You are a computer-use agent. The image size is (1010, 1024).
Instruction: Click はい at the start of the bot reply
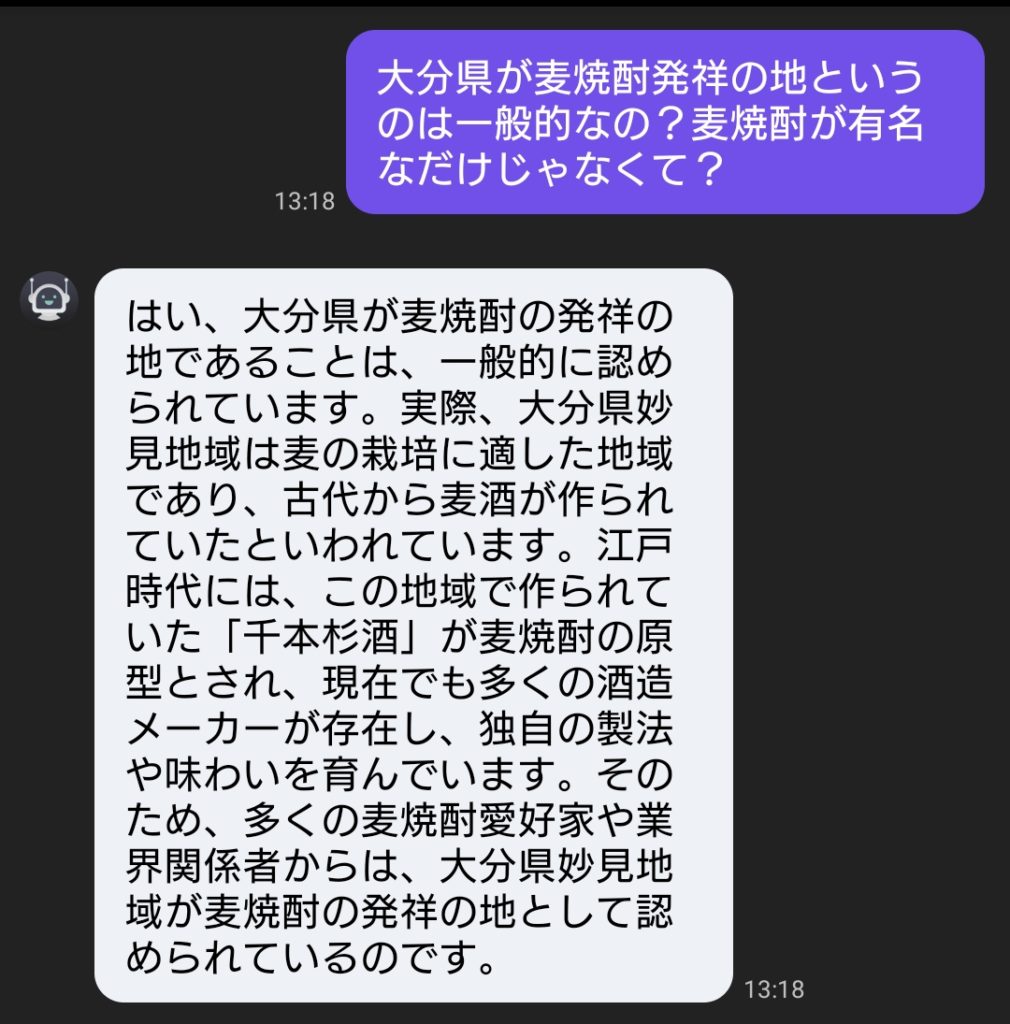[160, 315]
